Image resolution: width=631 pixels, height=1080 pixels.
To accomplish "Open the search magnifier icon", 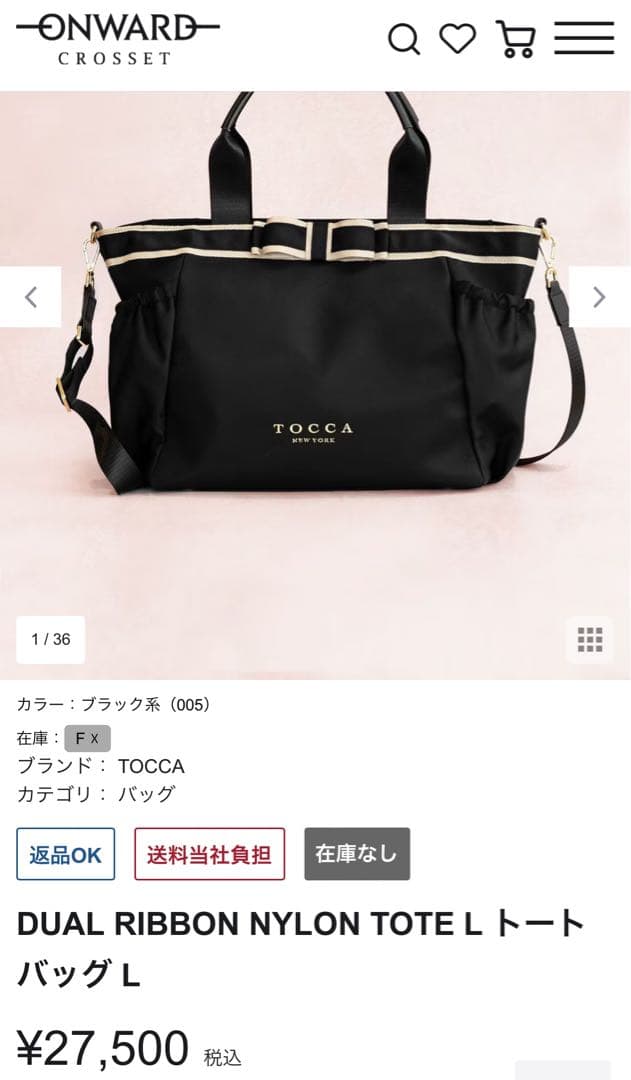I will point(404,40).
